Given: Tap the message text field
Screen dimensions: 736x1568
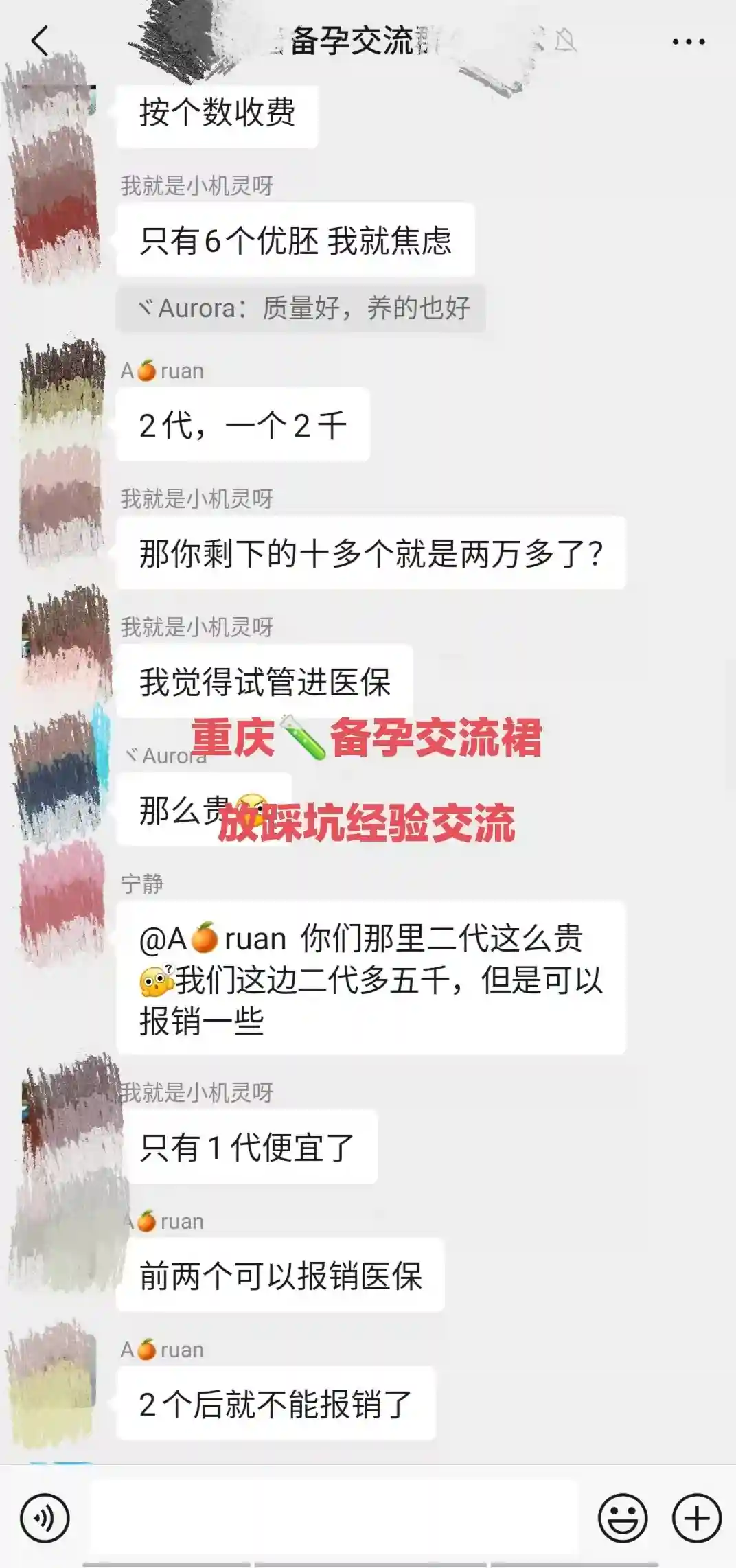Looking at the screenshot, I should (x=335, y=1518).
